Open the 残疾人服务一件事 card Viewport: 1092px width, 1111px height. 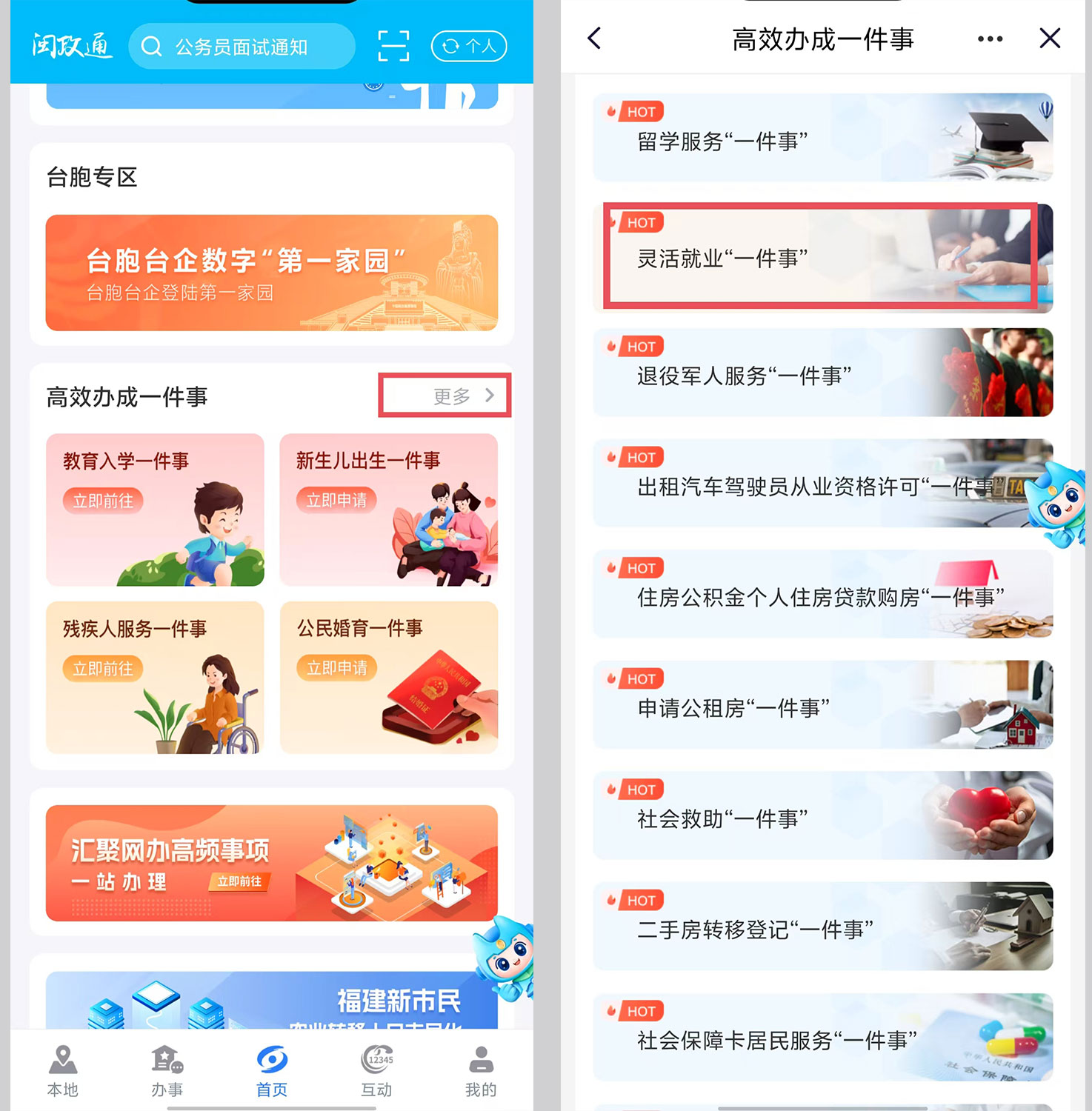pyautogui.click(x=155, y=677)
